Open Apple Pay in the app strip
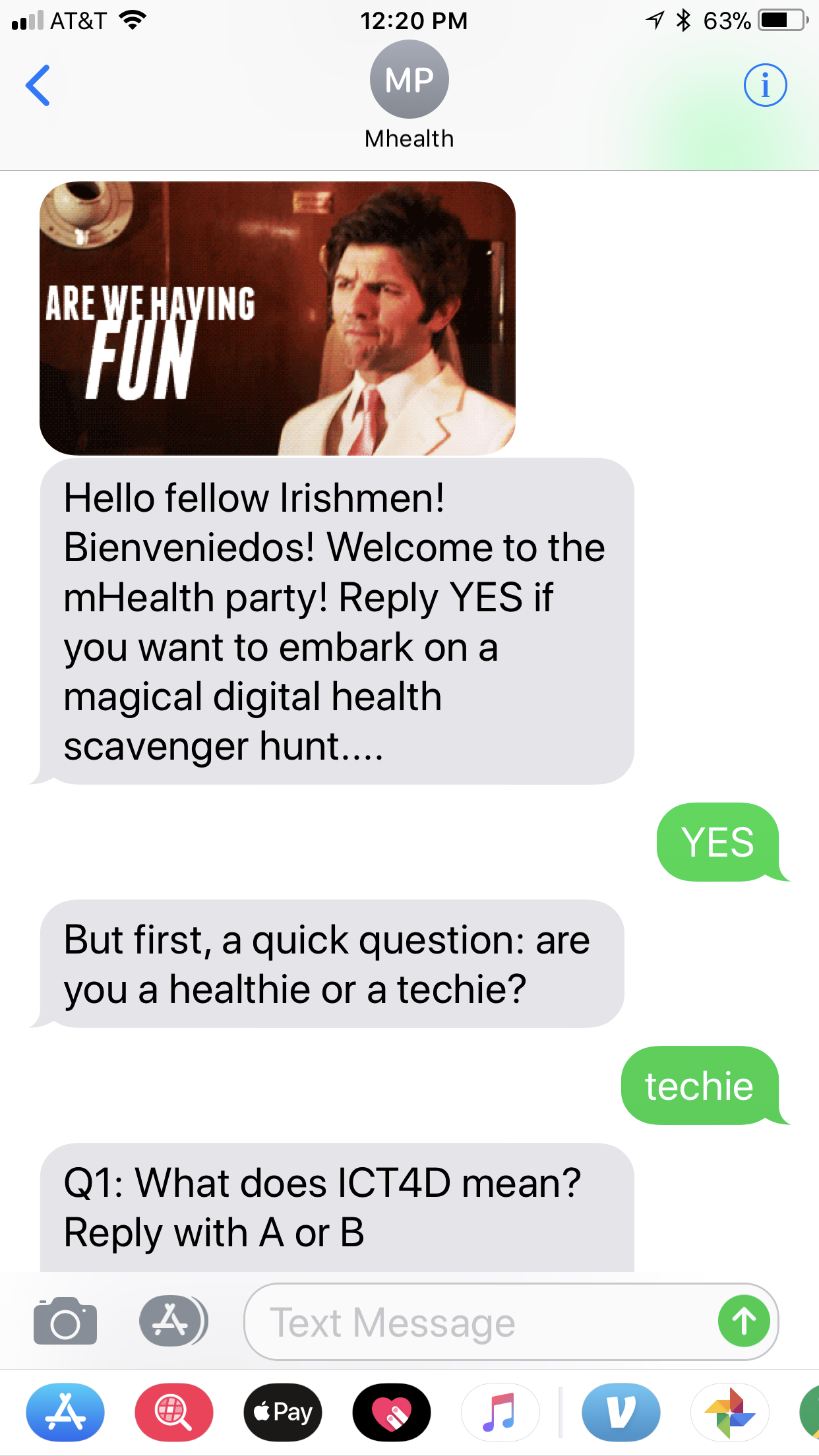This screenshot has height=1456, width=819. [x=283, y=1412]
